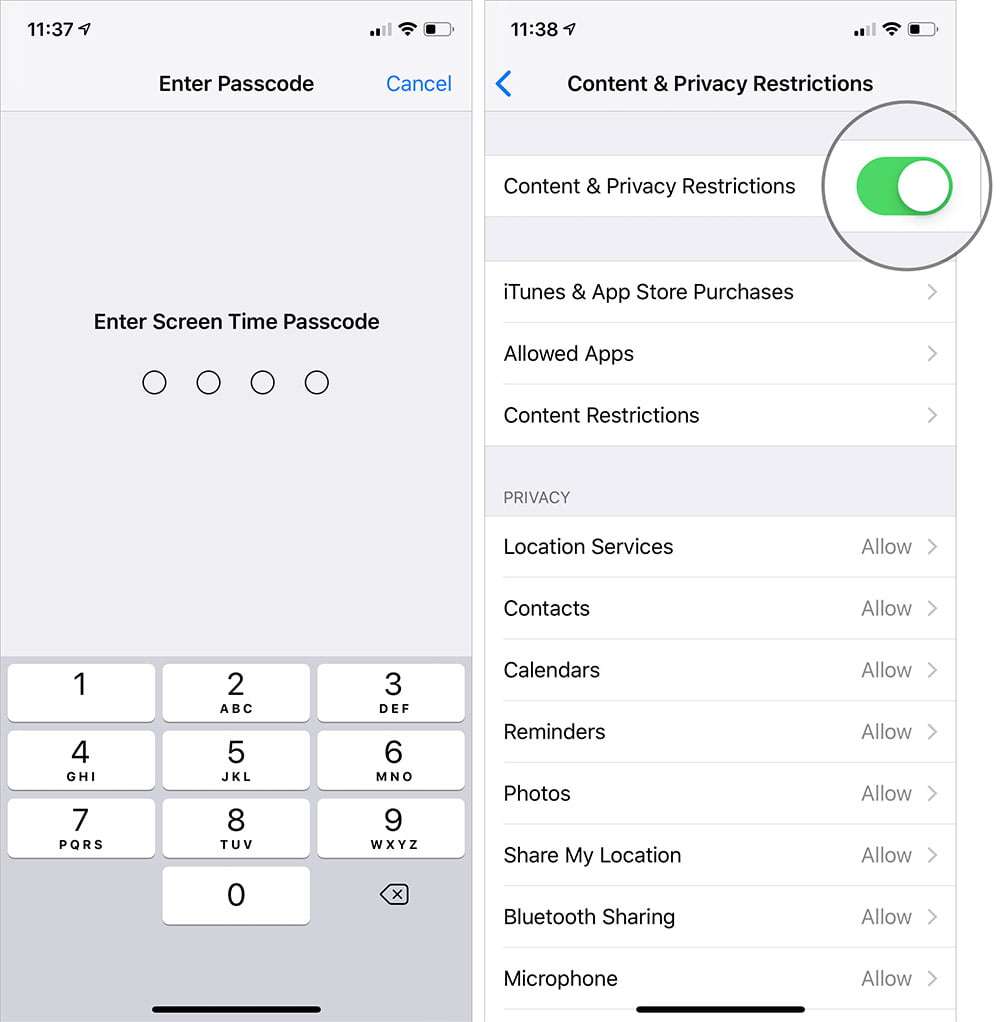Open Bluetooth Sharing setting
Image resolution: width=1000 pixels, height=1022 pixels.
[720, 917]
